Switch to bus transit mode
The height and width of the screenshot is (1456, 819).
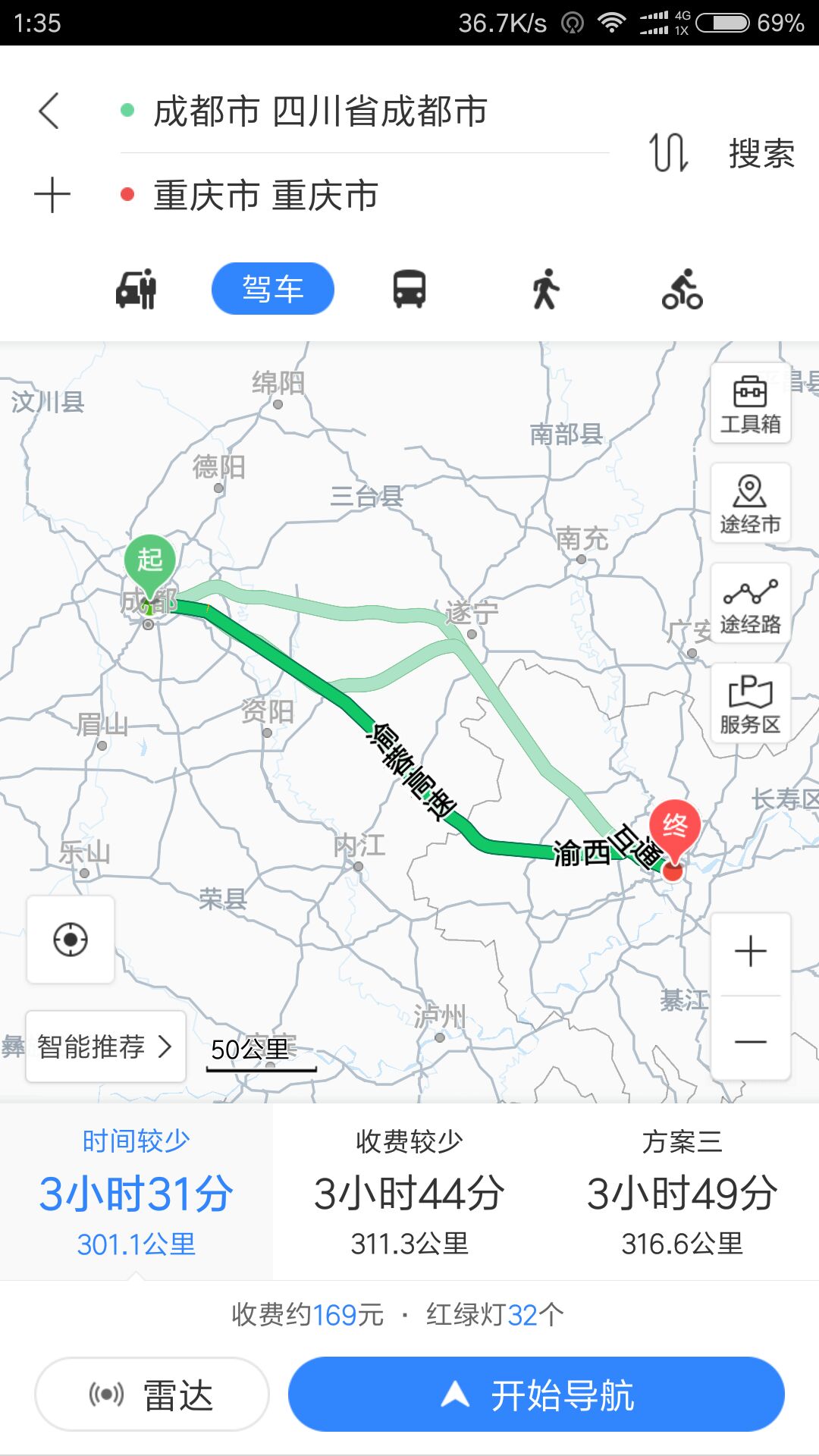409,289
